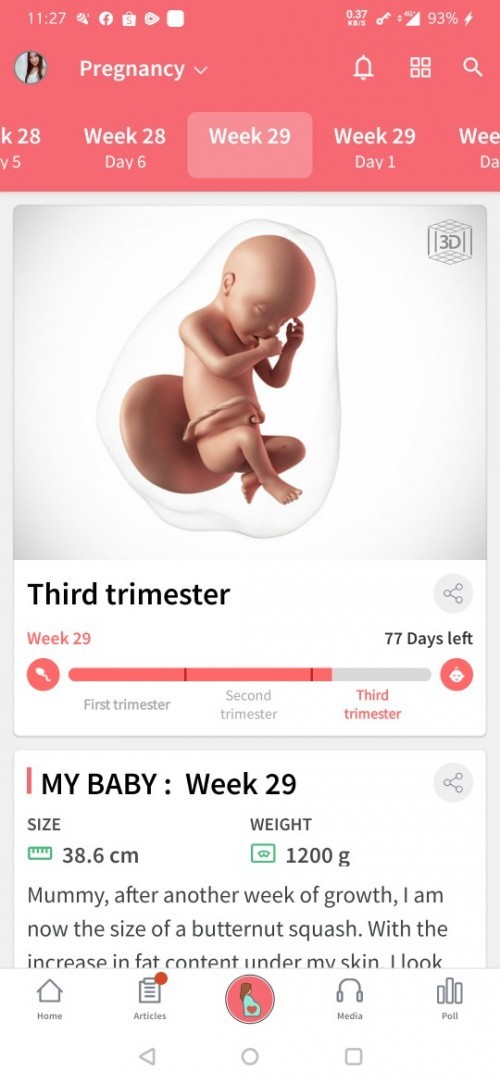Tap the center pregnancy tracker button
This screenshot has height=1083, width=500.
click(x=250, y=999)
